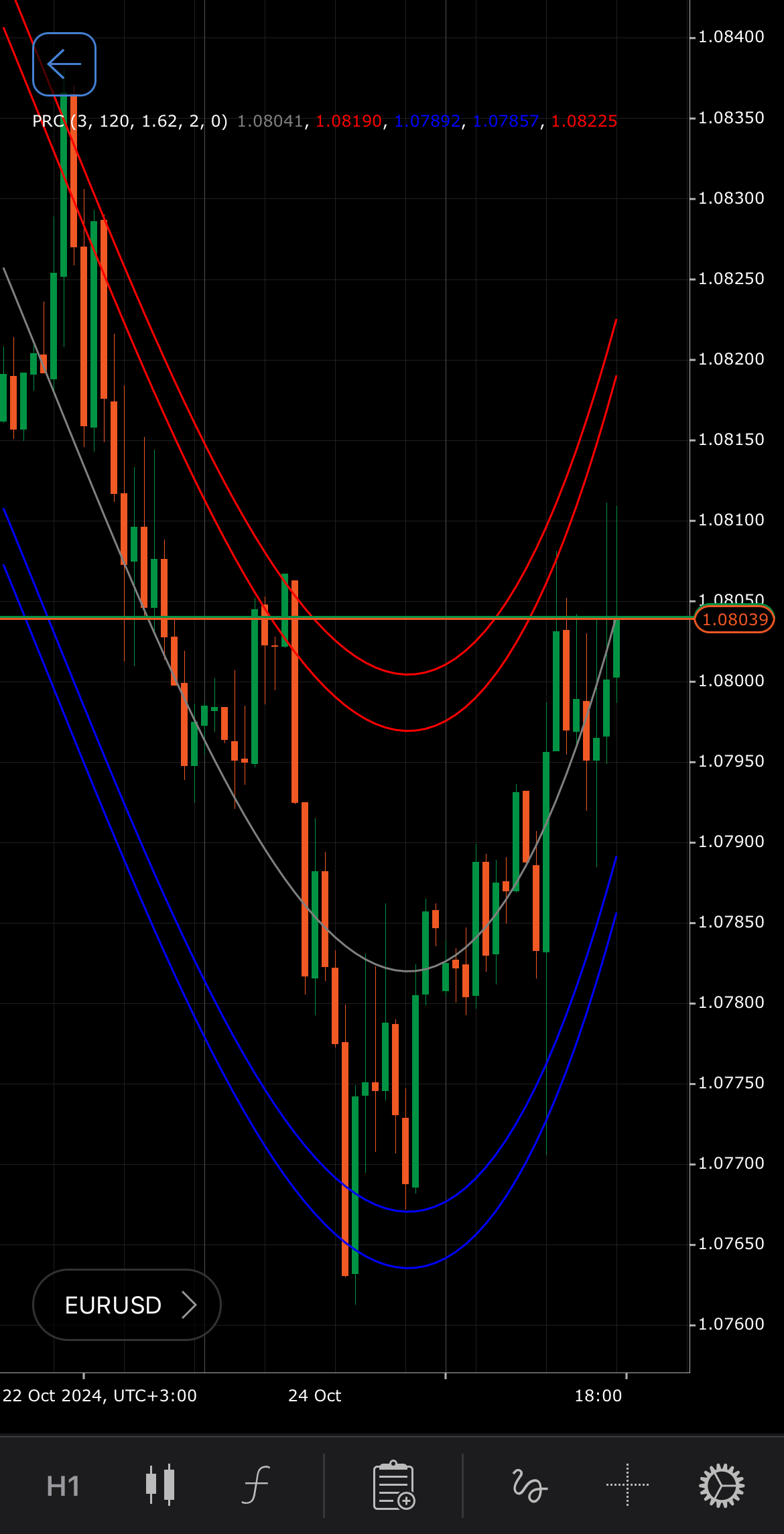This screenshot has height=1534, width=784.
Task: Enable the crosshair tool
Action: pyautogui.click(x=627, y=1485)
